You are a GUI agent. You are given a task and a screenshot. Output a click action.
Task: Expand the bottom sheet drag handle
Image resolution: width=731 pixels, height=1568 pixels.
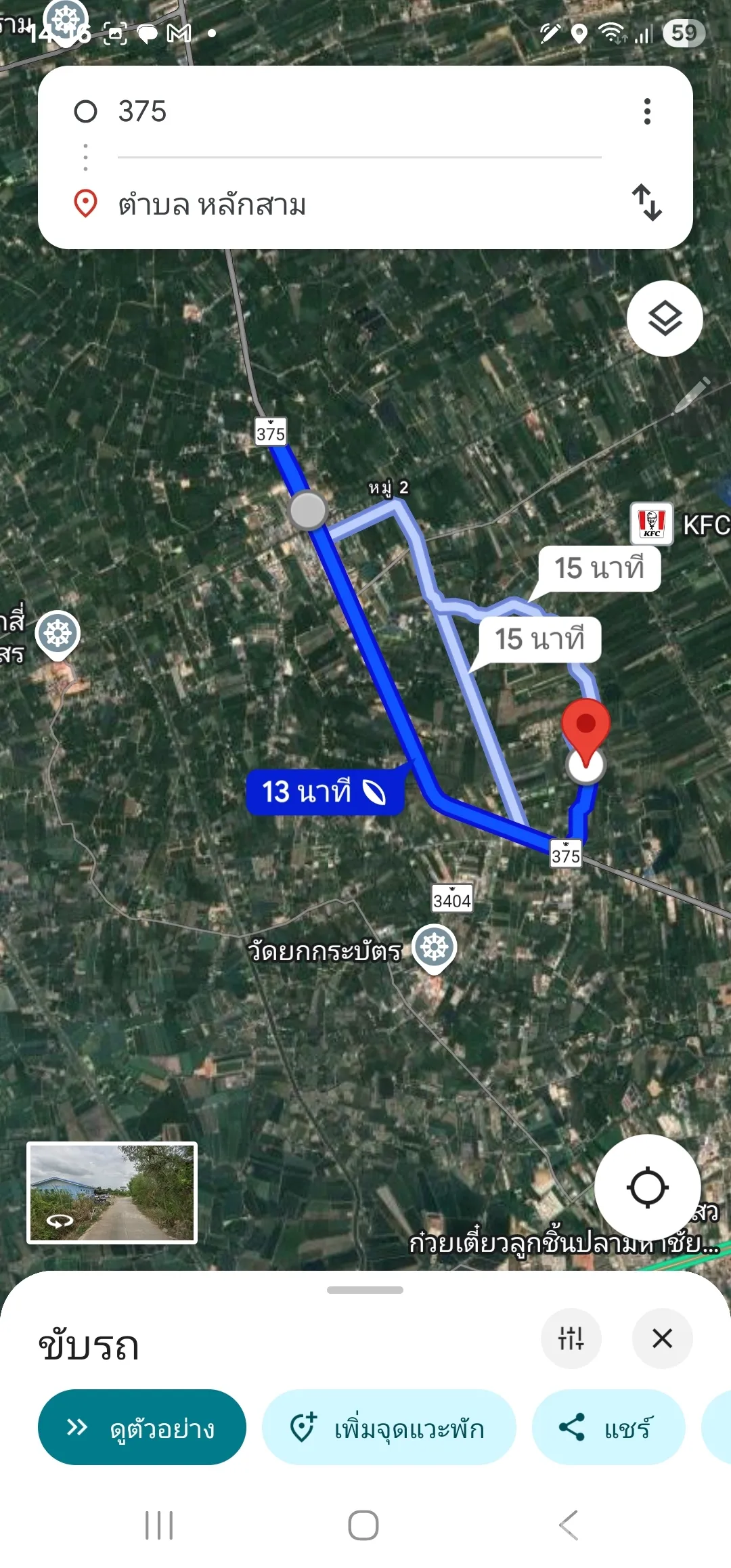coord(365,1290)
